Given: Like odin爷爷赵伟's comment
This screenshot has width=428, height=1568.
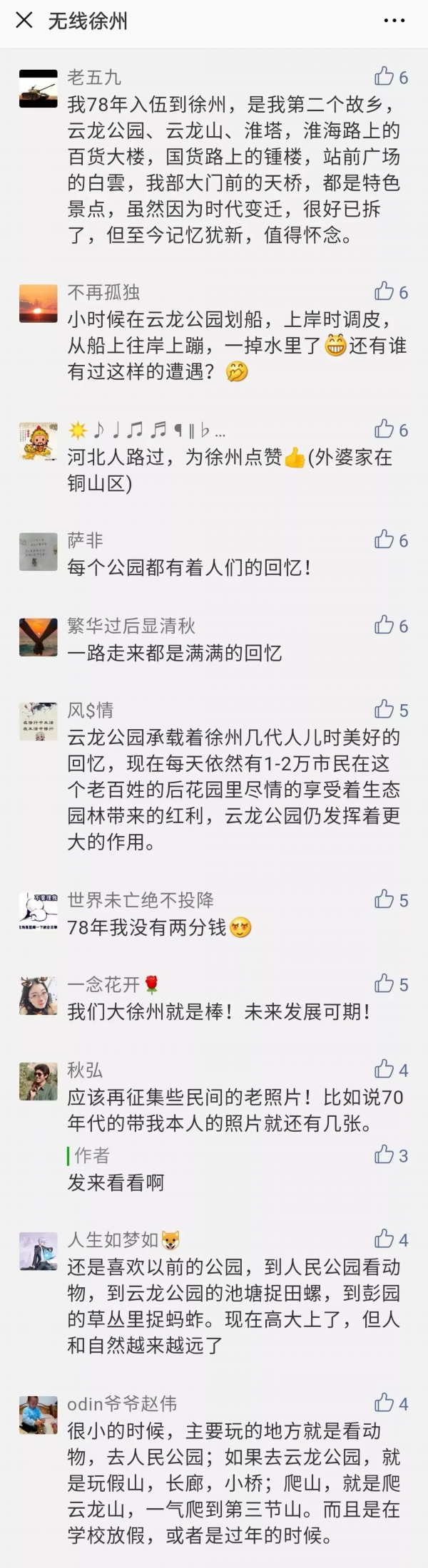Looking at the screenshot, I should click(384, 1403).
